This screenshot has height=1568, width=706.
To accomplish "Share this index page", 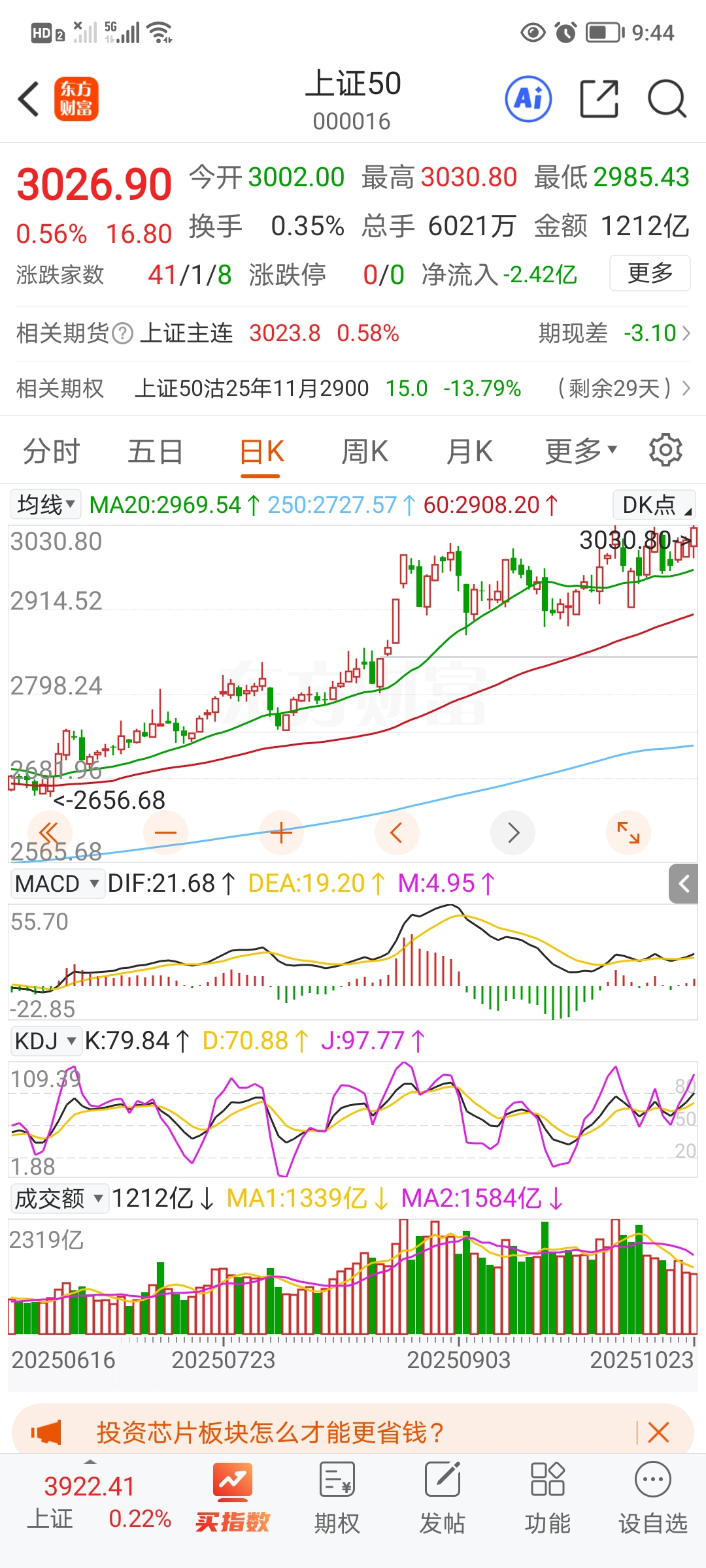I will click(x=599, y=99).
